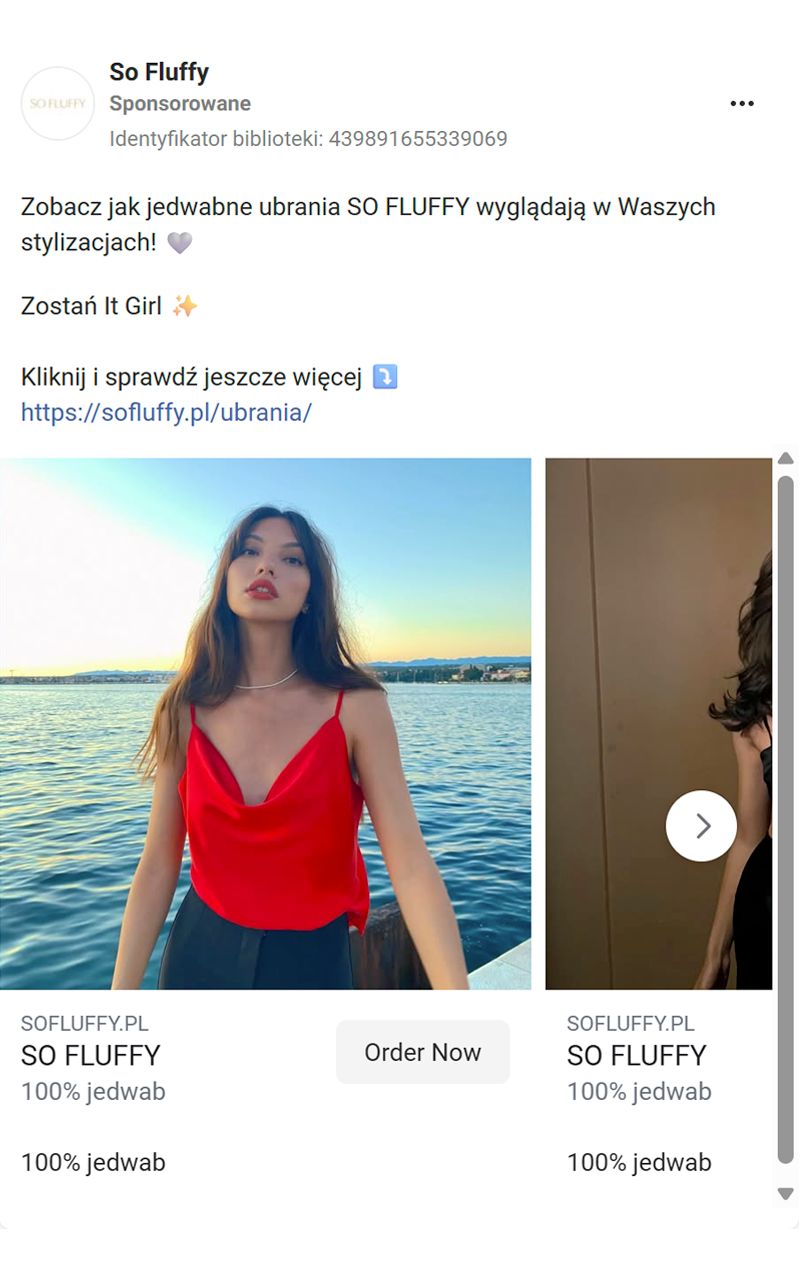Viewport: 800px width, 1264px height.
Task: Open the red silk top image
Action: coord(265,723)
